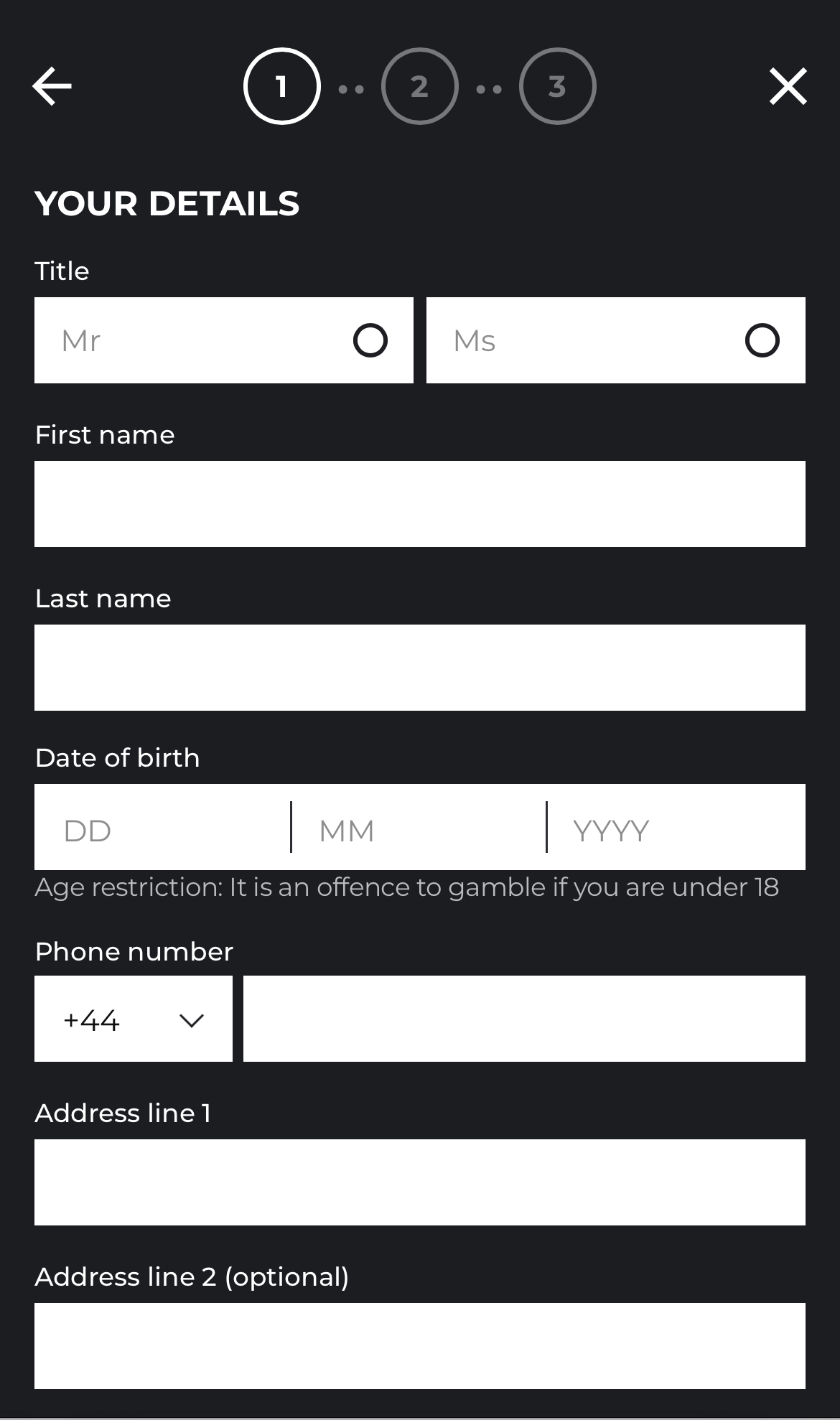The image size is (840, 1420).
Task: Focus the First name field
Action: pos(419,504)
